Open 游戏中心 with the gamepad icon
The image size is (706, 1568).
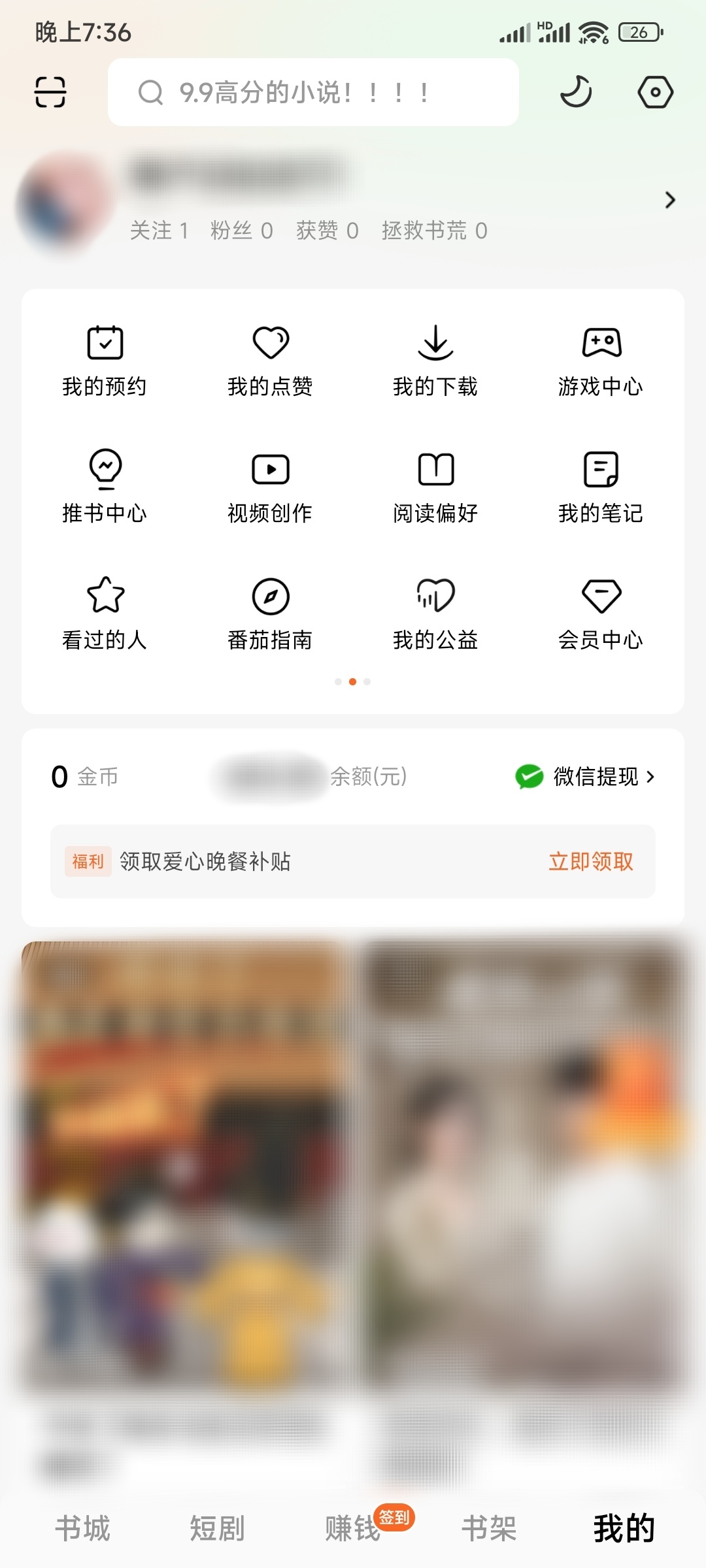[x=602, y=343]
